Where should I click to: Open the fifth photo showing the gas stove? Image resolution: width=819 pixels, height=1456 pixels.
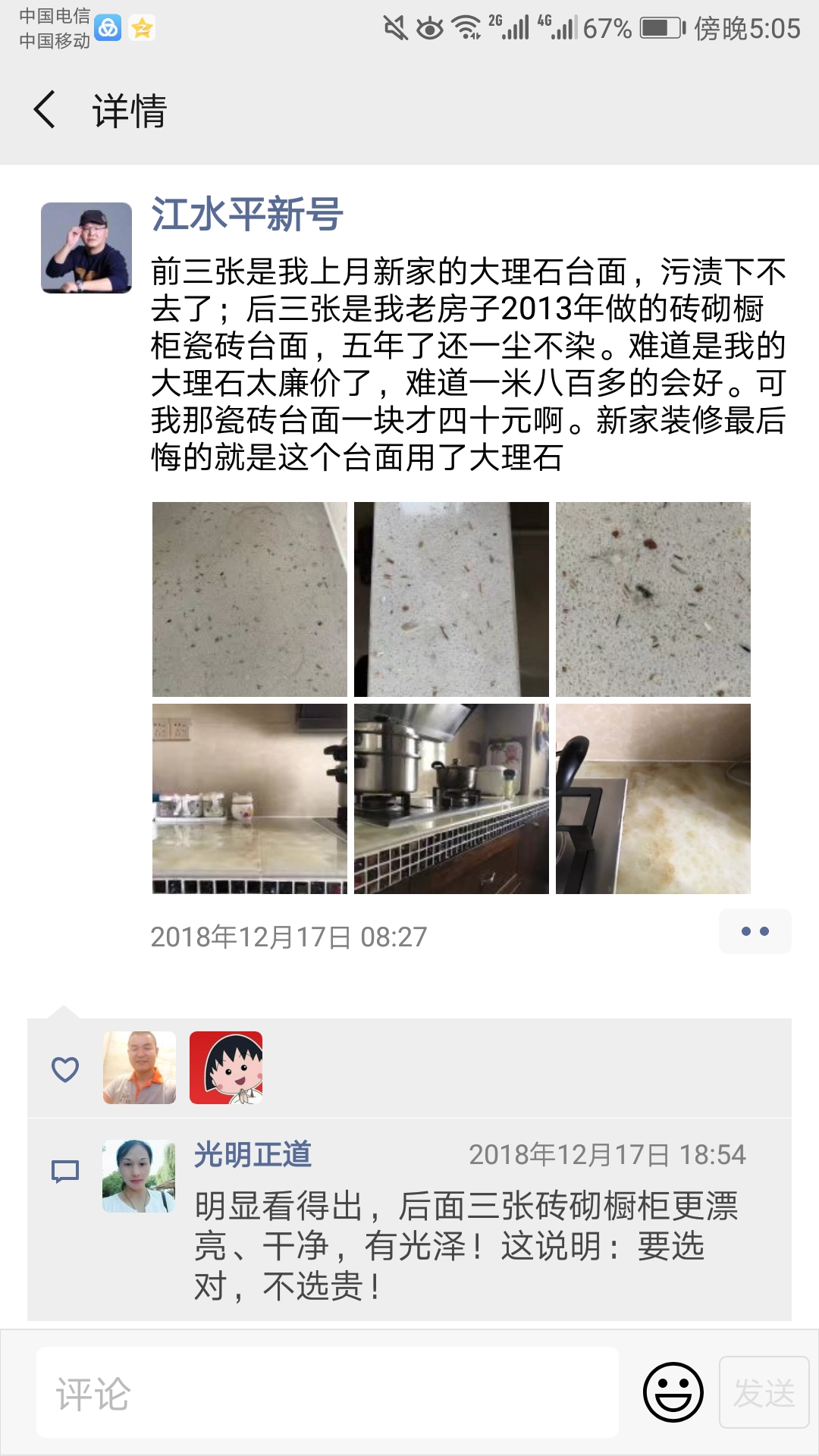(x=451, y=799)
